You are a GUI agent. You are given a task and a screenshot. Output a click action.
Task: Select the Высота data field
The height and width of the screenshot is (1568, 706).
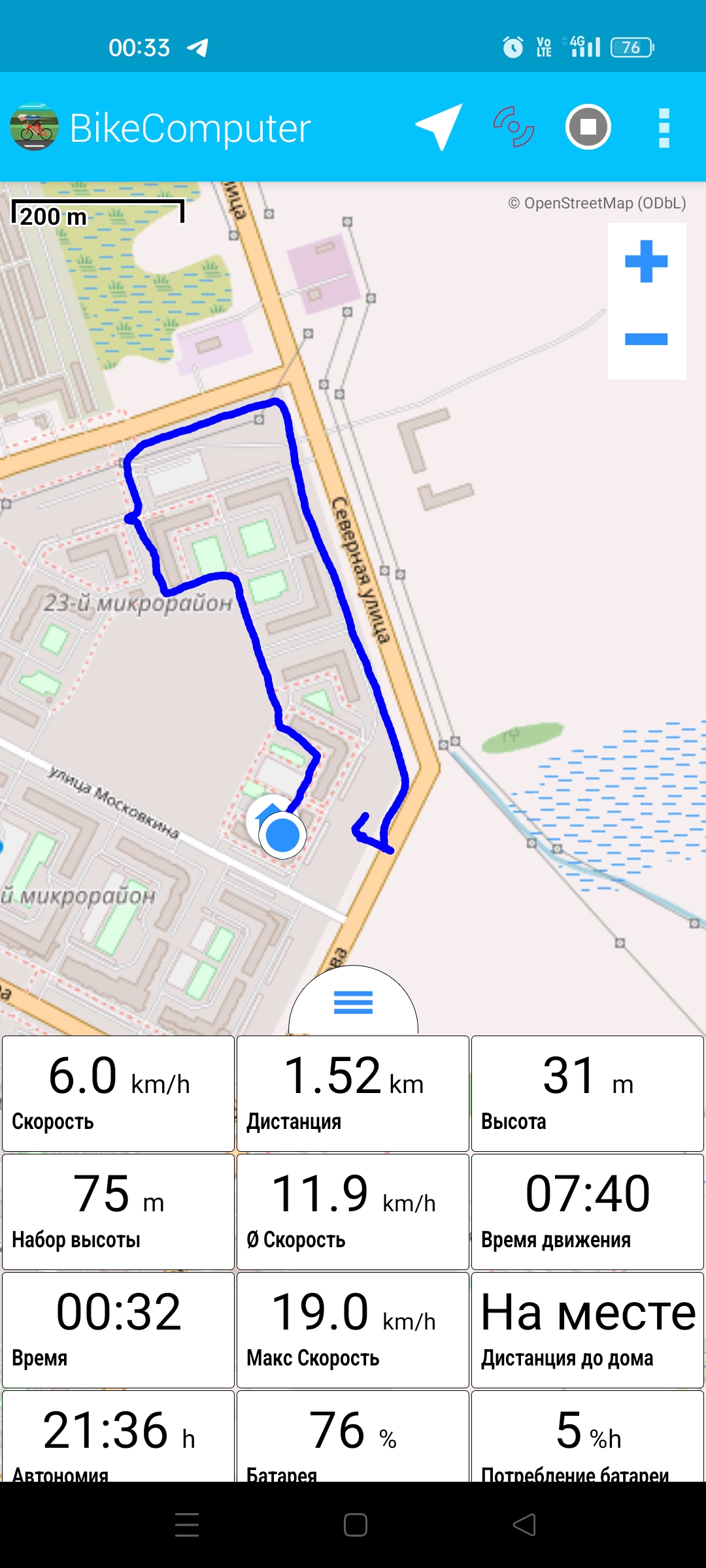point(588,1094)
